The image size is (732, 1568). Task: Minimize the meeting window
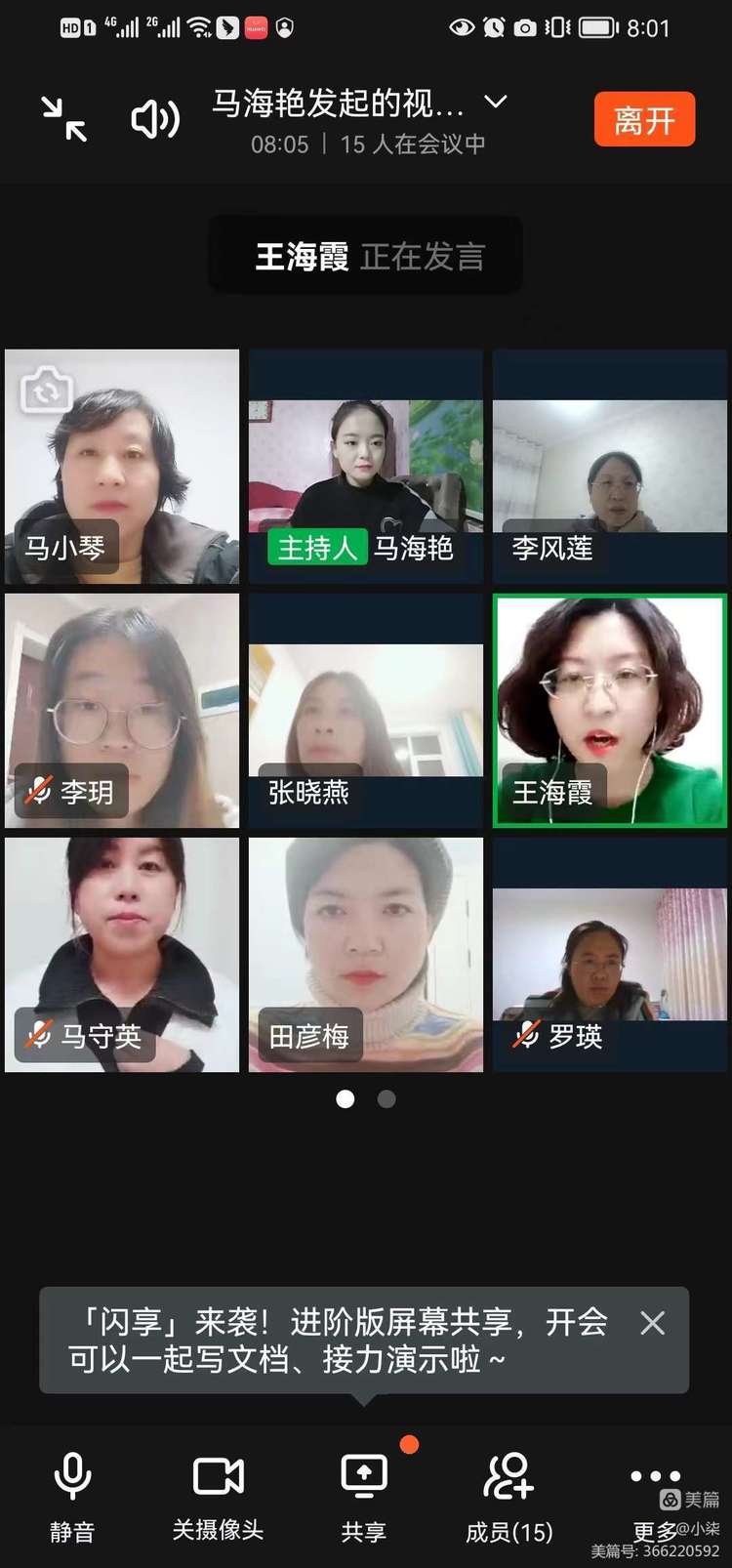point(64,119)
